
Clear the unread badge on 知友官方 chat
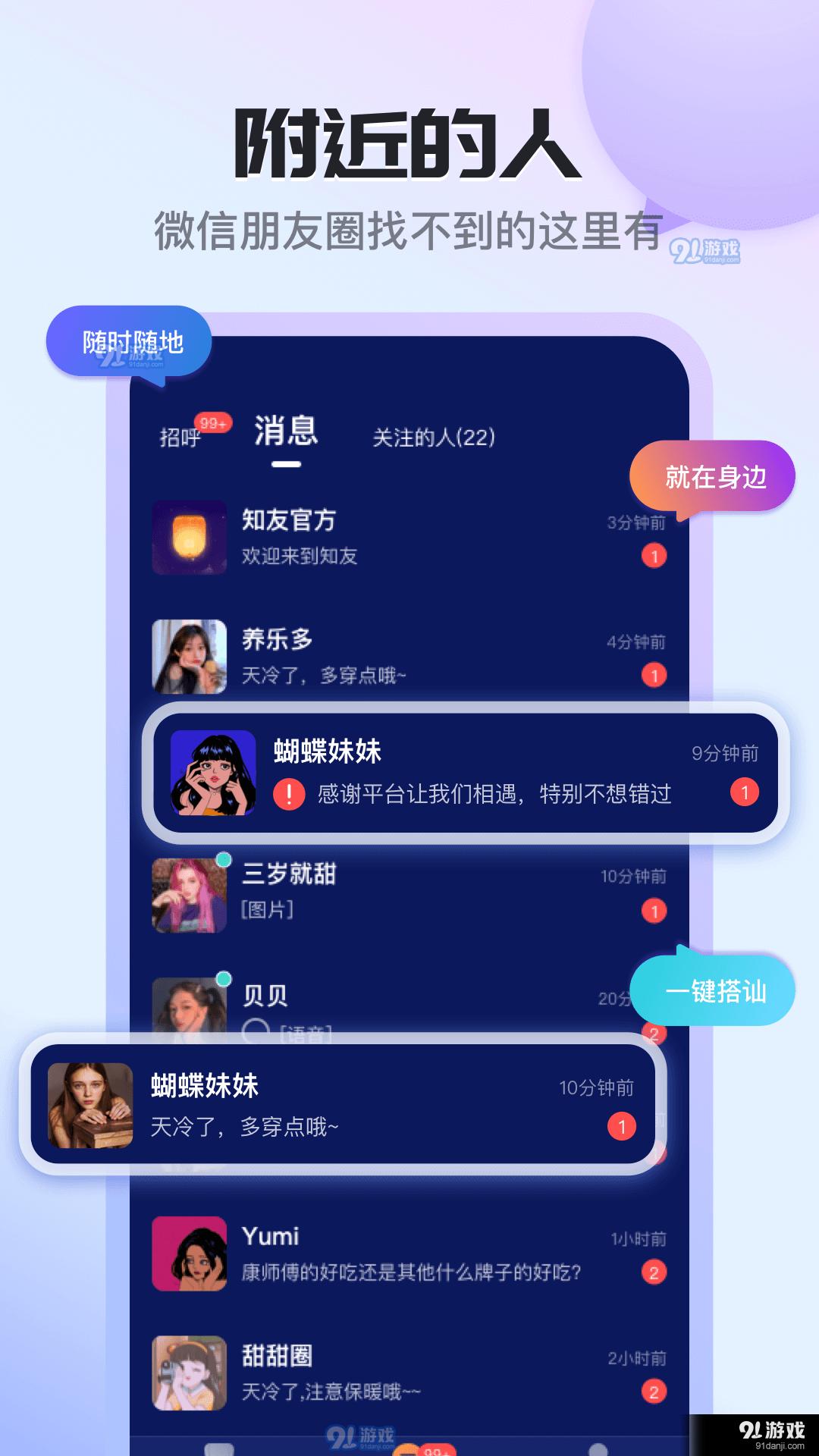pyautogui.click(x=653, y=556)
